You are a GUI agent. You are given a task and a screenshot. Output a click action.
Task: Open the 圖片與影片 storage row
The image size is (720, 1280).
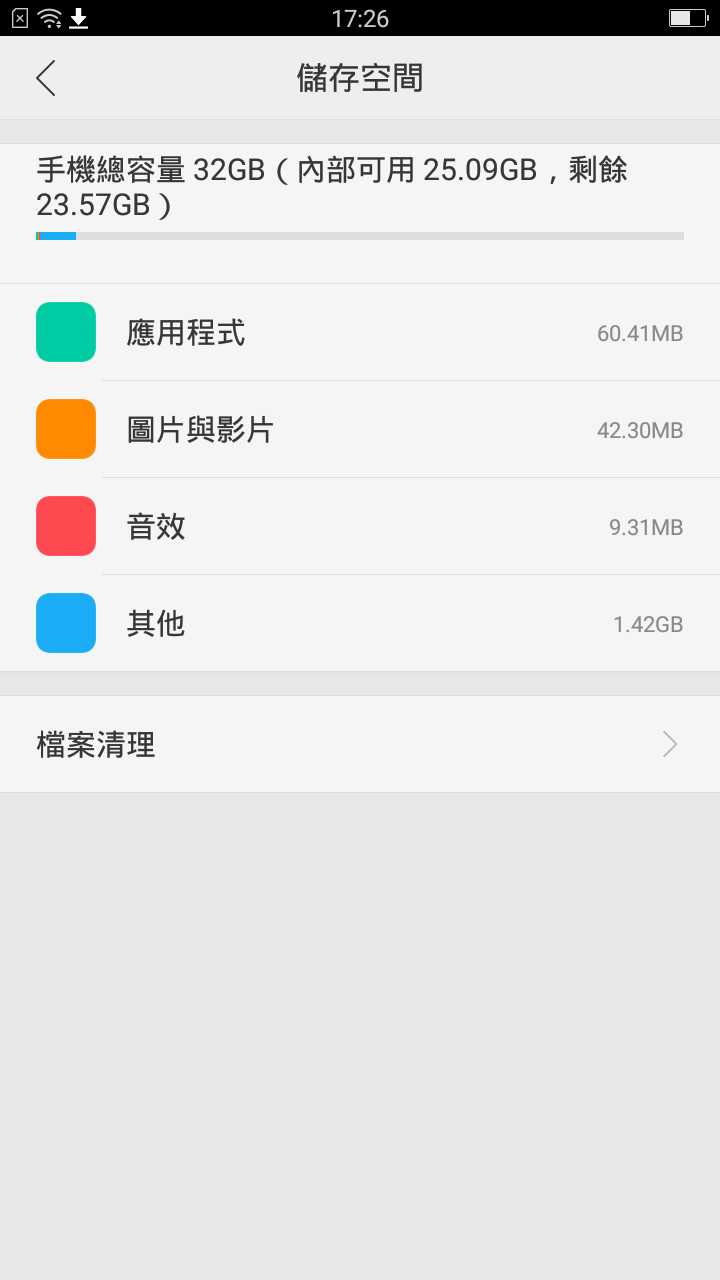click(360, 429)
